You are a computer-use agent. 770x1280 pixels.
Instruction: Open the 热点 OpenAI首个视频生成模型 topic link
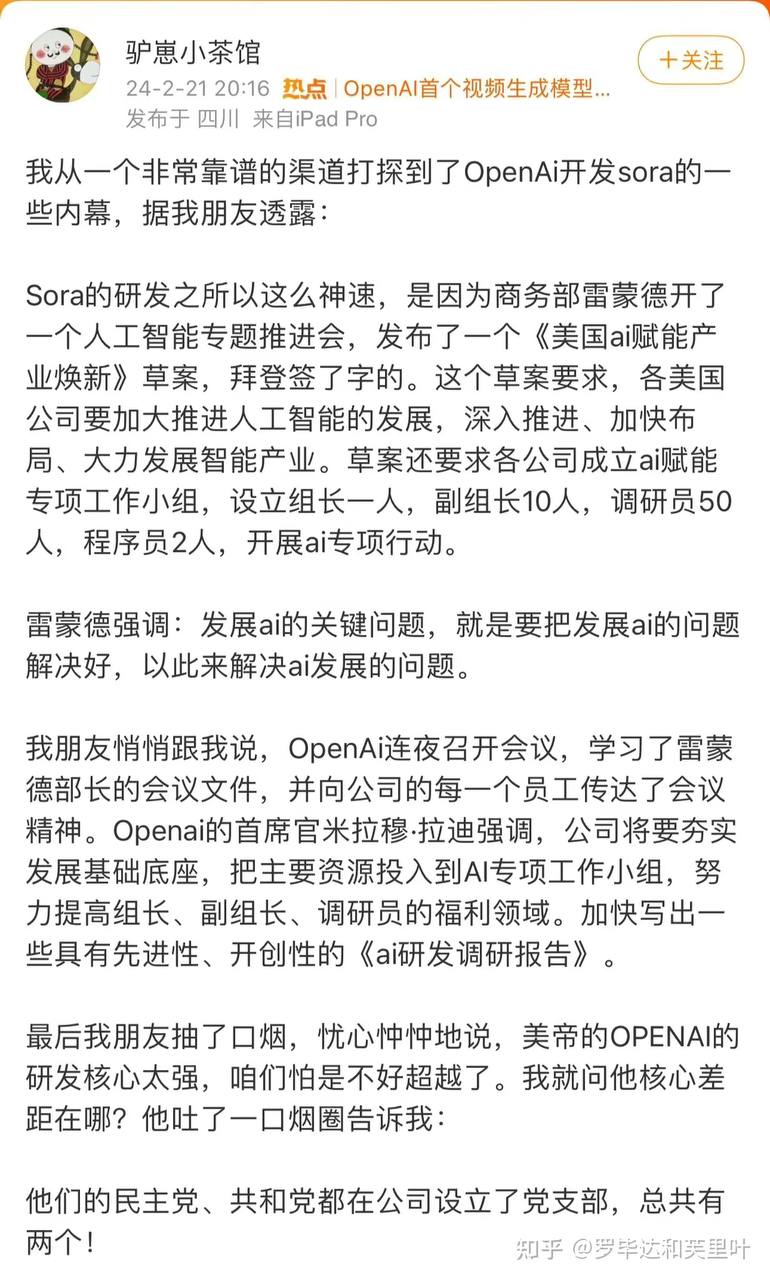pyautogui.click(x=475, y=88)
